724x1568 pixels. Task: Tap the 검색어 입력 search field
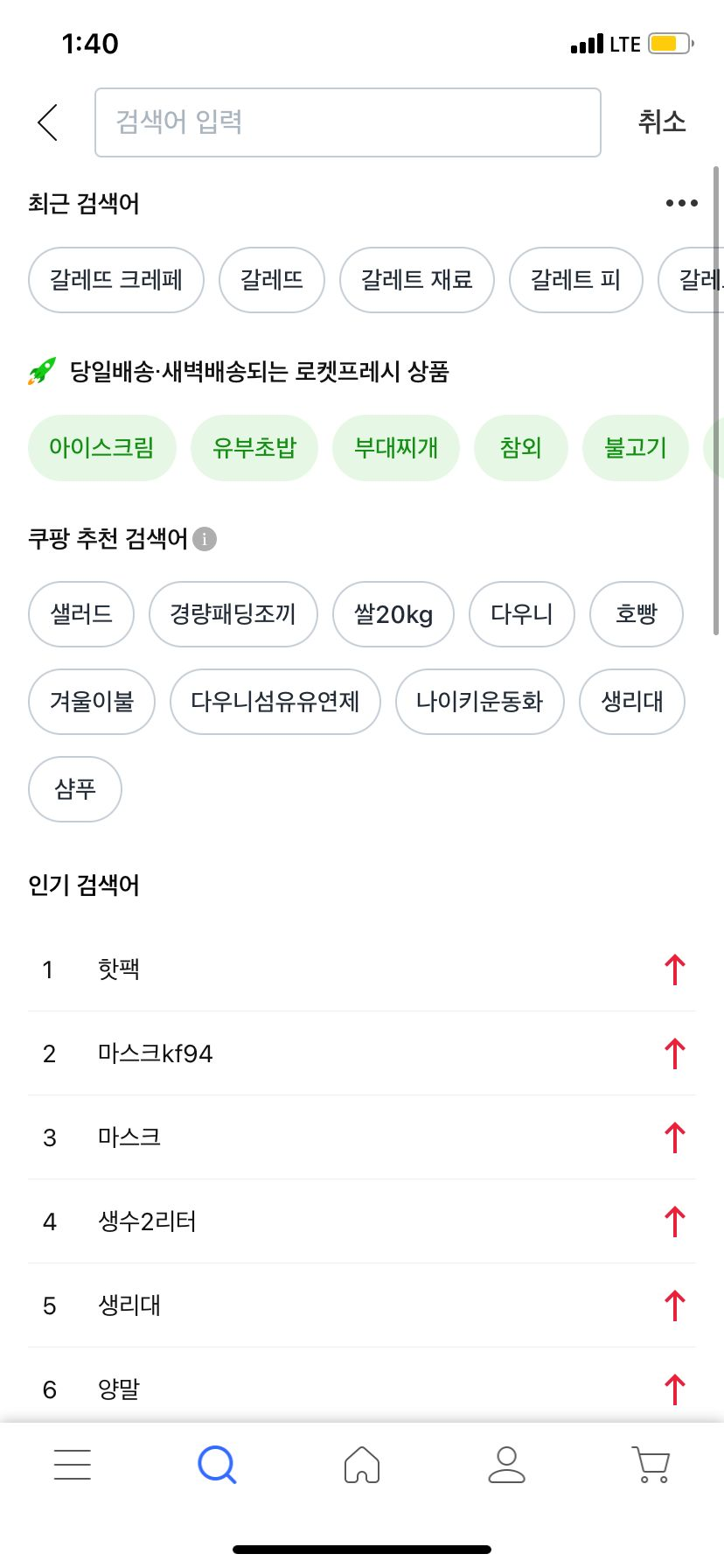point(347,122)
